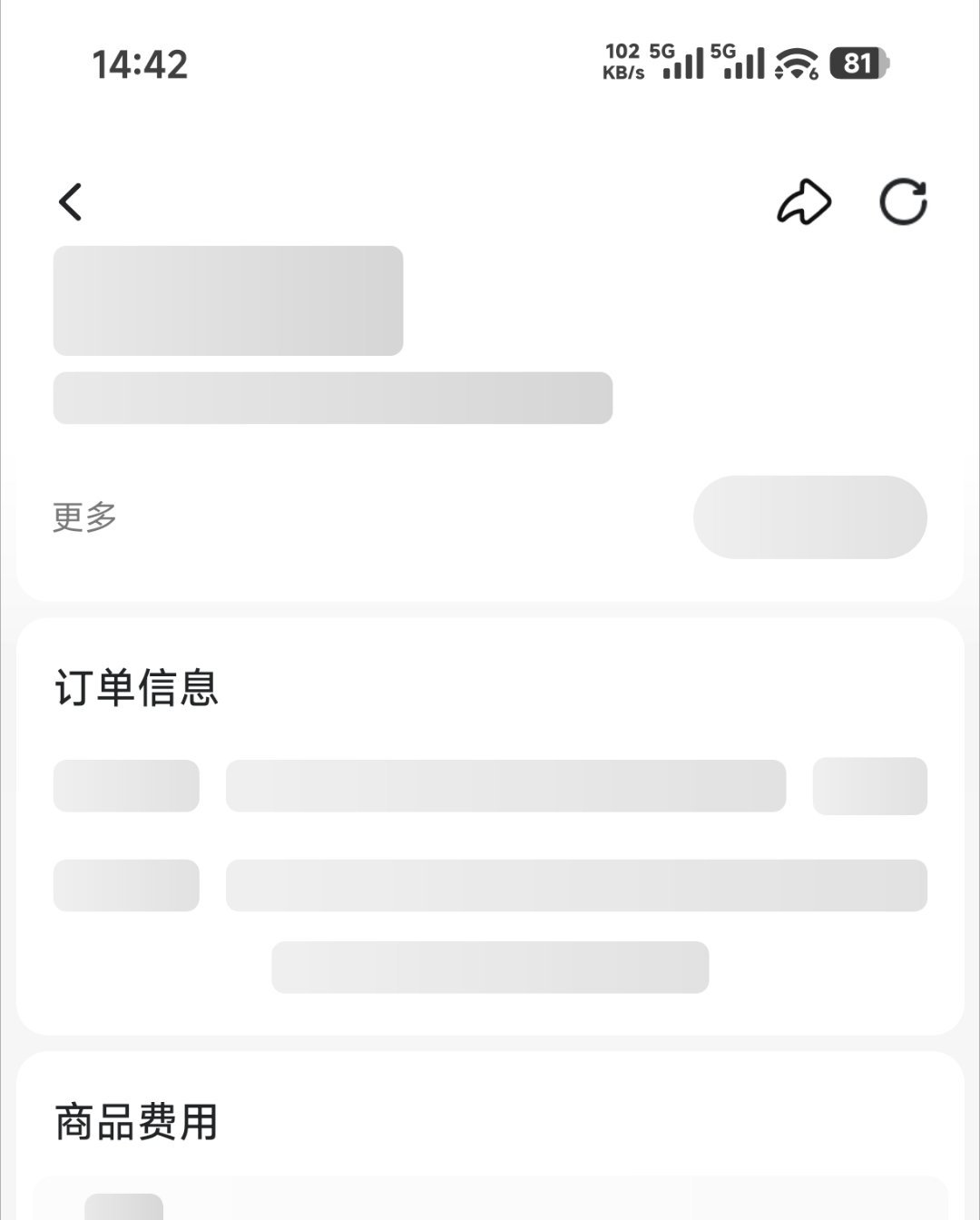Tap the small left placeholder in 订单信息
Image resolution: width=980 pixels, height=1220 pixels.
click(126, 786)
